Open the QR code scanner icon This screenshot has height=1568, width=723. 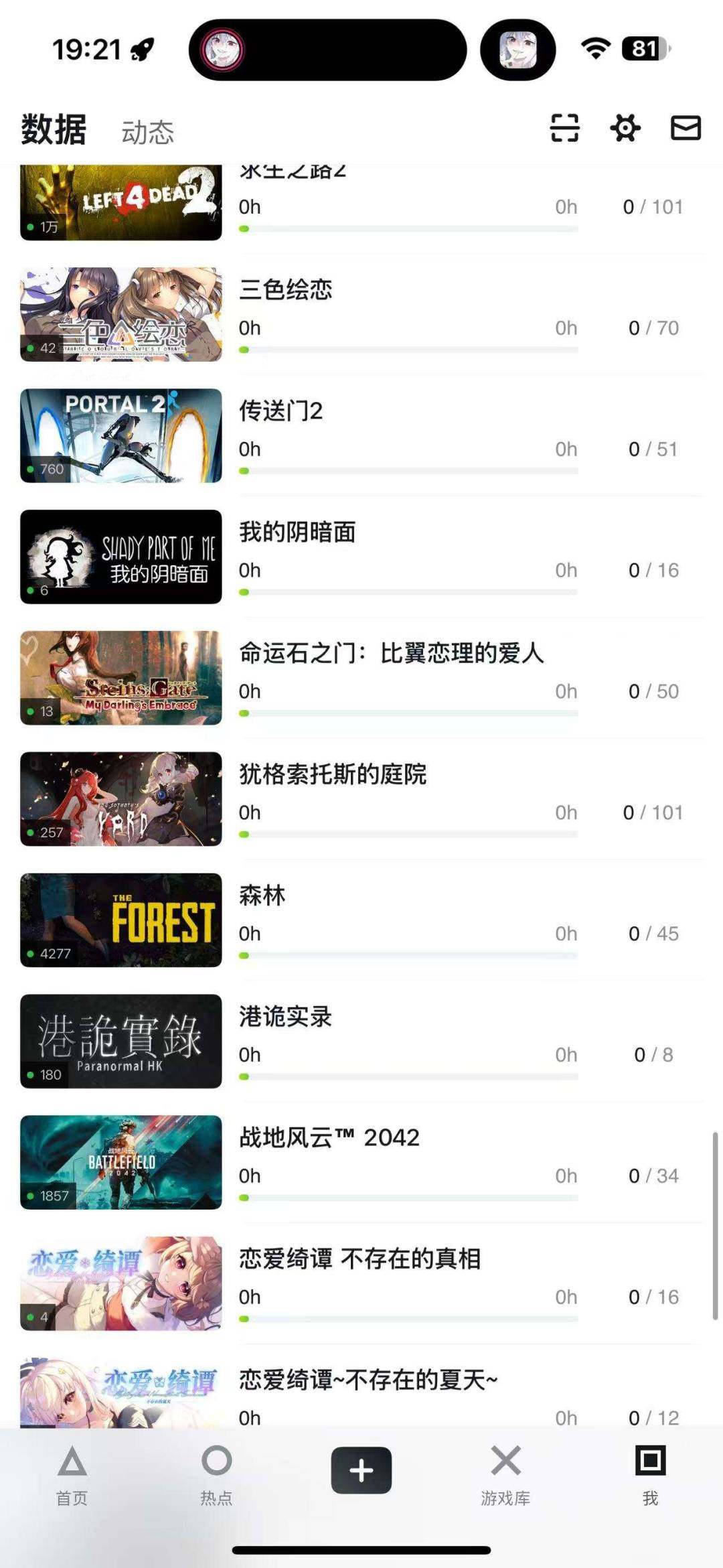564,128
